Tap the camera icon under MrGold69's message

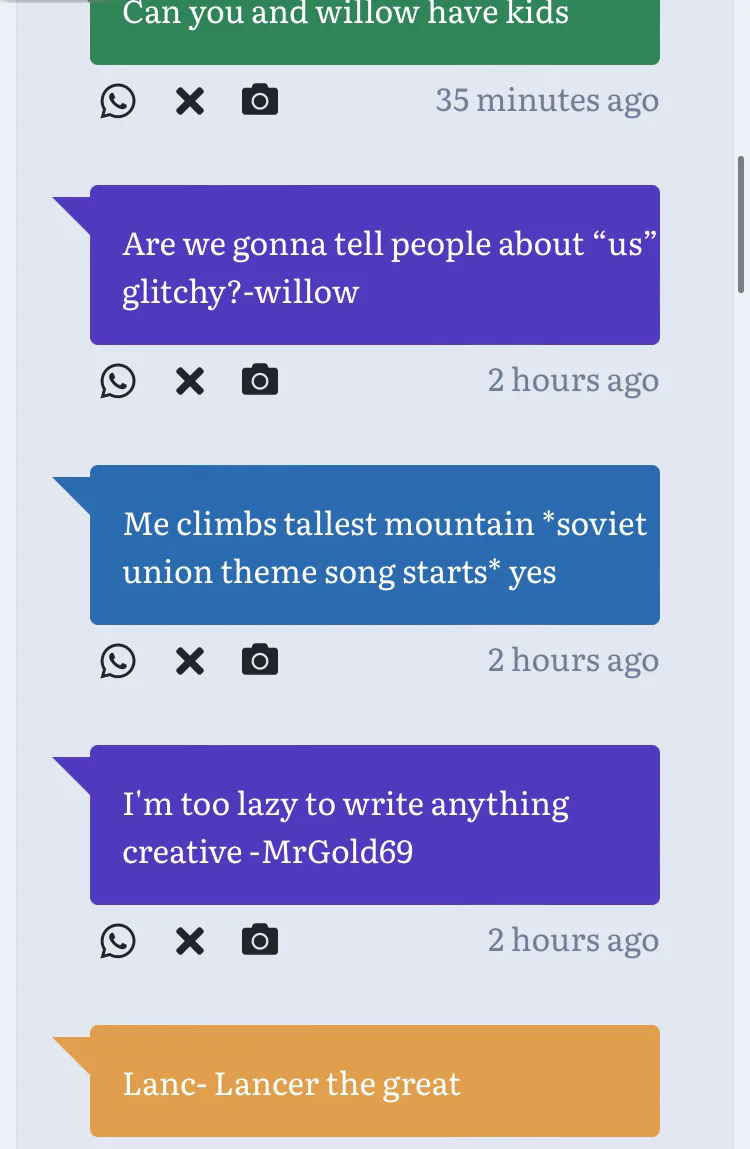pos(260,941)
